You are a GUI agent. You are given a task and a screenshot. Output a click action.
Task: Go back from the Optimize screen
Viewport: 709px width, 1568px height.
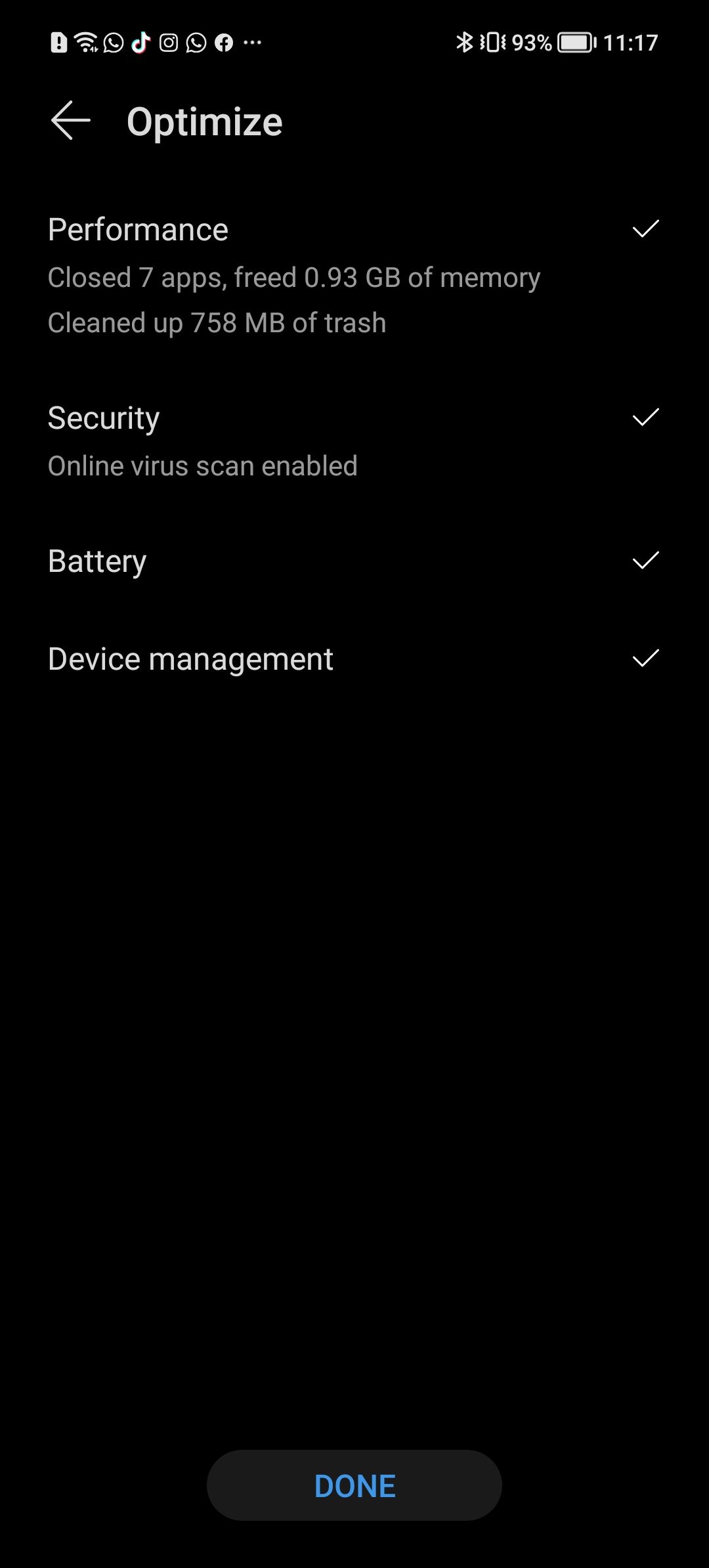click(x=70, y=121)
